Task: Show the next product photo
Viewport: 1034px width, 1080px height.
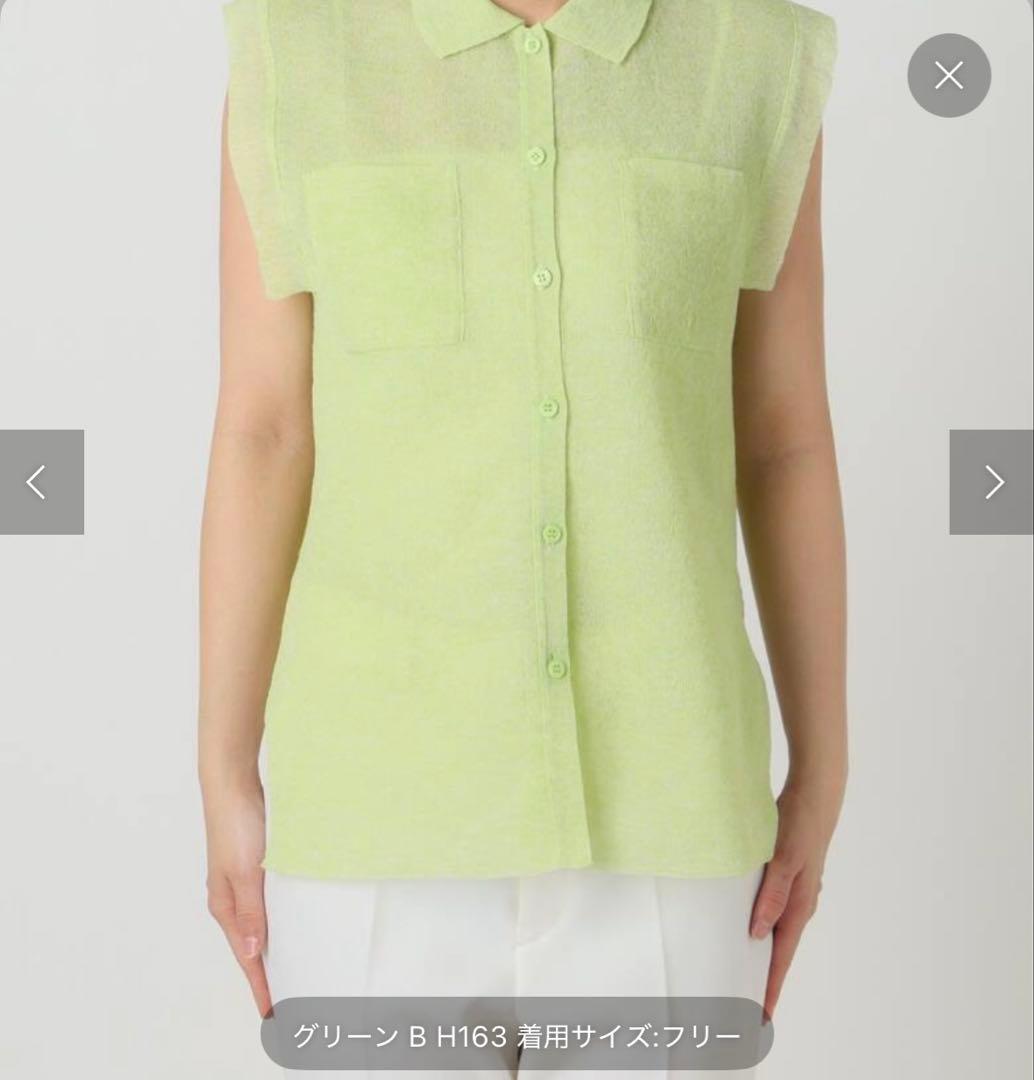Action: [x=991, y=482]
